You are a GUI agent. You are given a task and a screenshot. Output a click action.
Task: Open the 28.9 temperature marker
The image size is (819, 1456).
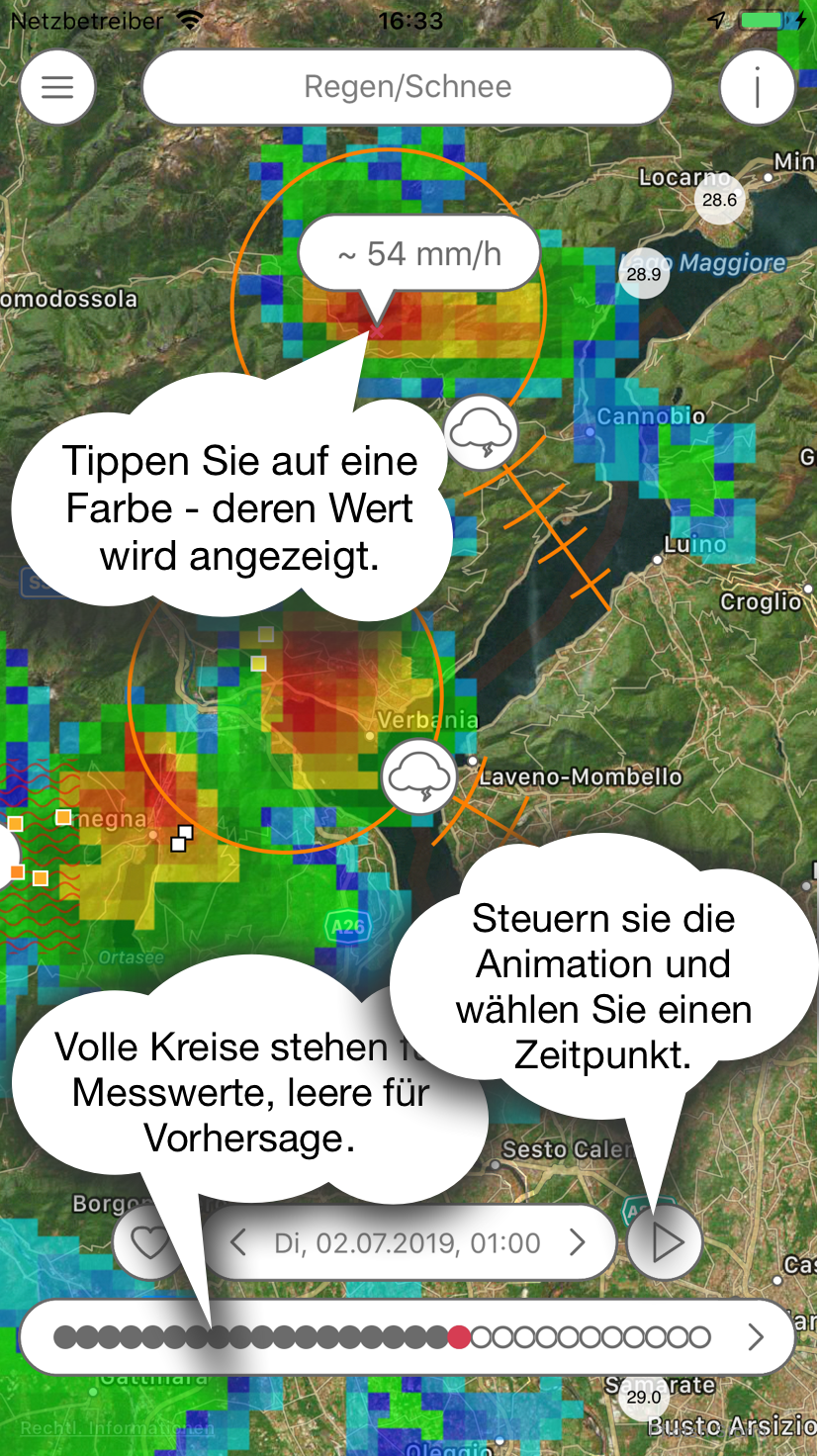click(644, 274)
